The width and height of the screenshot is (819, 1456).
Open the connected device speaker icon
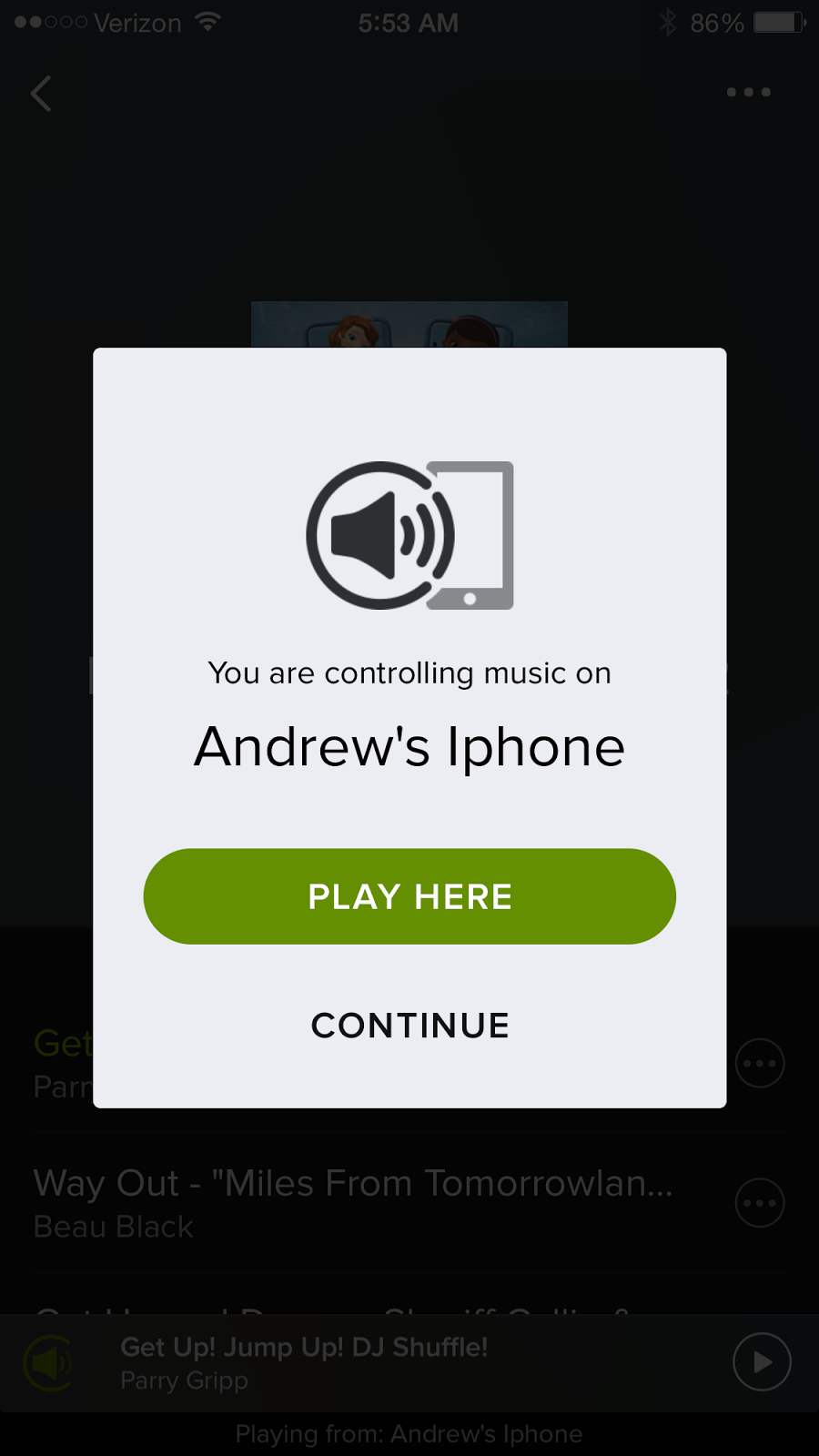pyautogui.click(x=50, y=1362)
